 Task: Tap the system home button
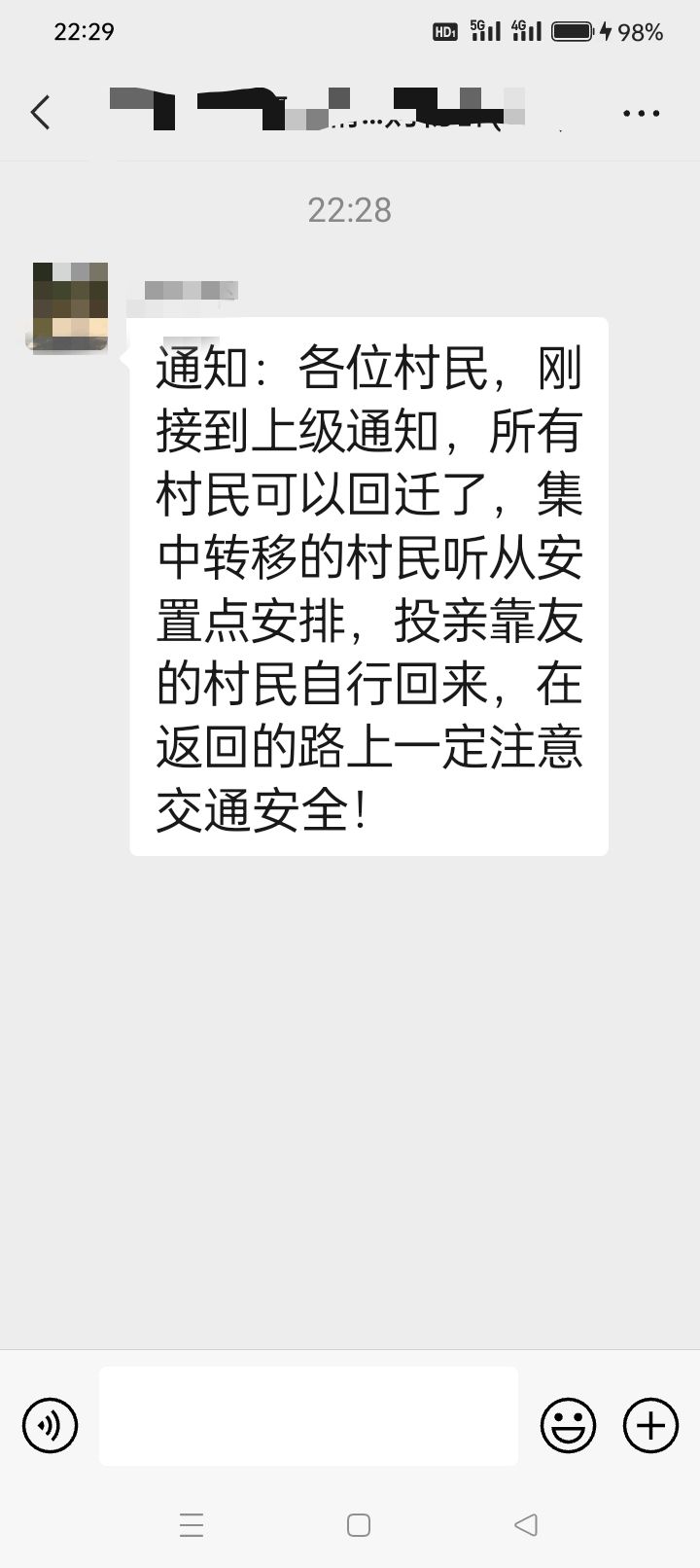359,1525
